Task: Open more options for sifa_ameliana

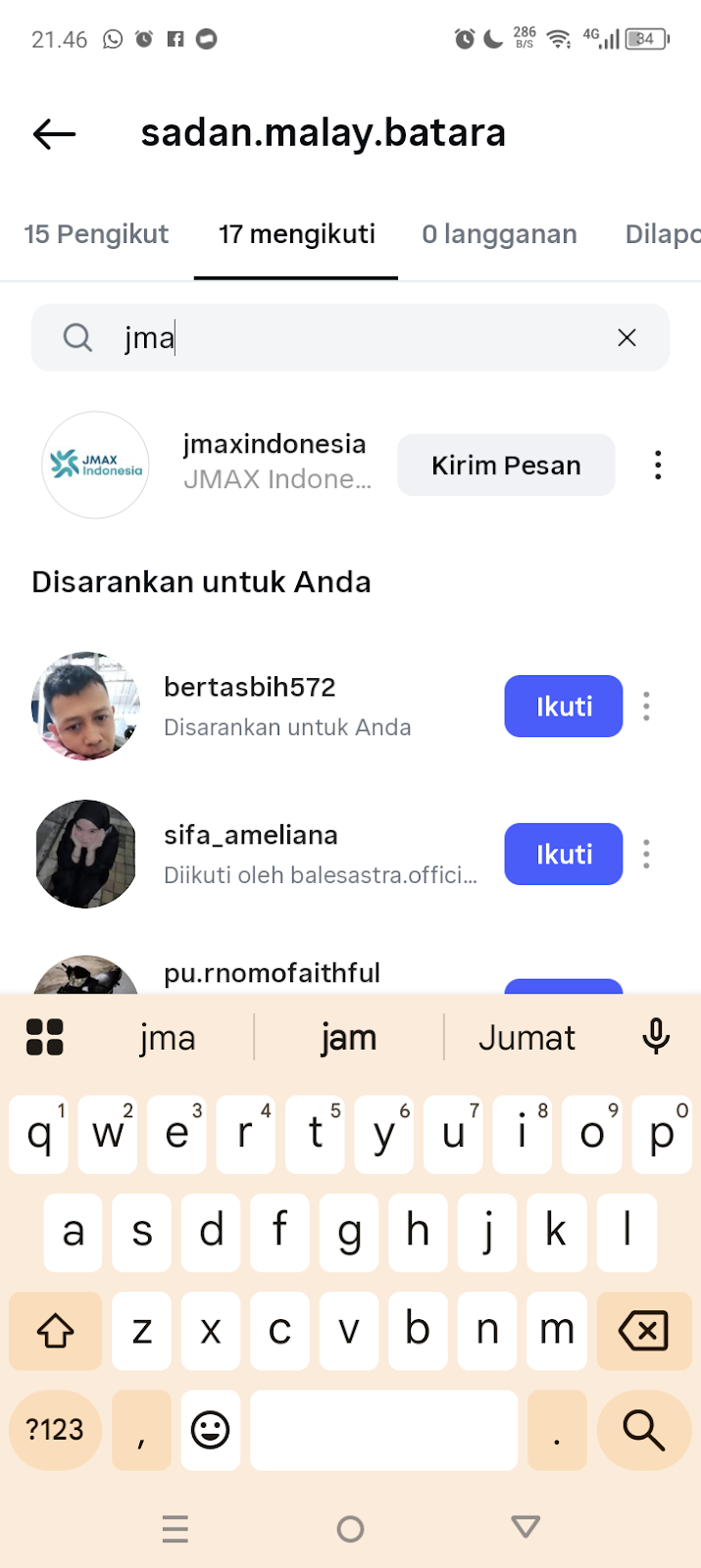Action: (x=646, y=855)
